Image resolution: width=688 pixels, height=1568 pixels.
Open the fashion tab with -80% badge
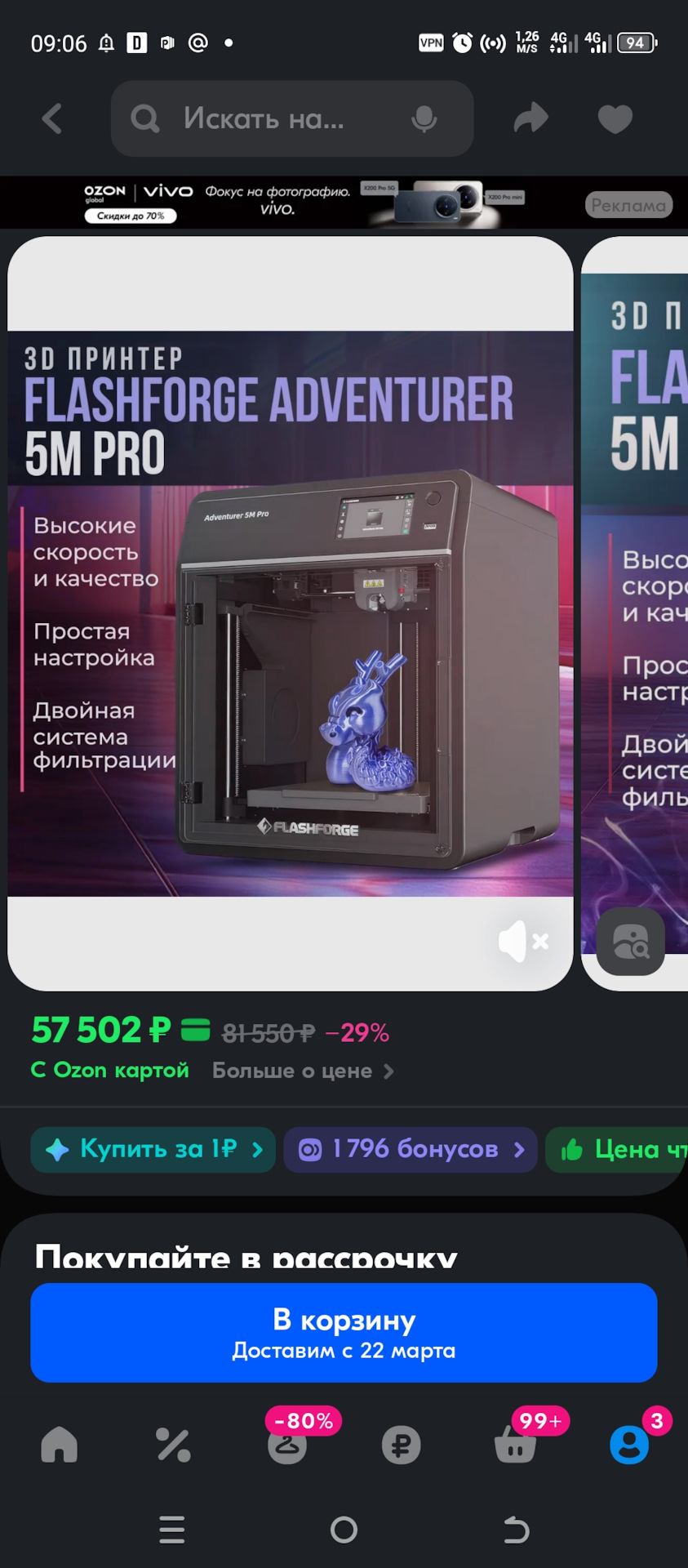(287, 1445)
